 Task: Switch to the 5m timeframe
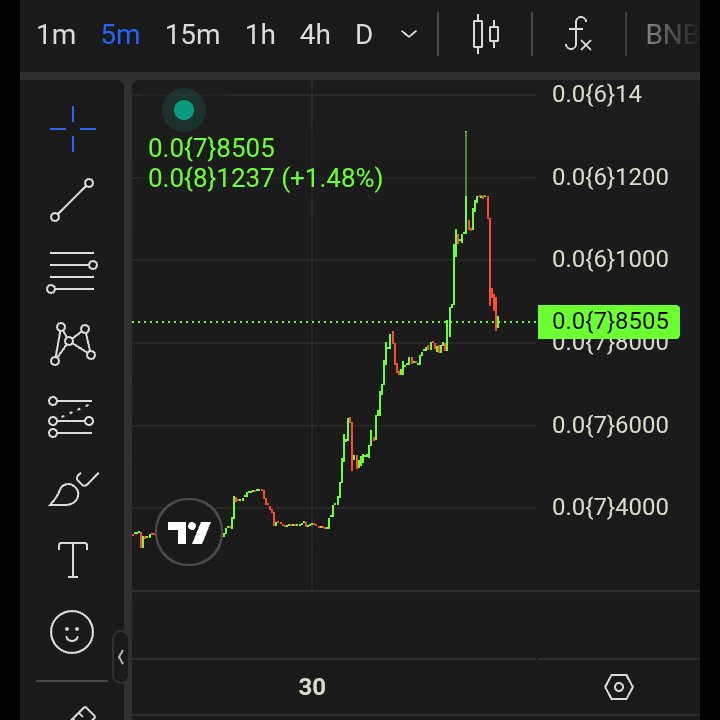click(x=120, y=35)
